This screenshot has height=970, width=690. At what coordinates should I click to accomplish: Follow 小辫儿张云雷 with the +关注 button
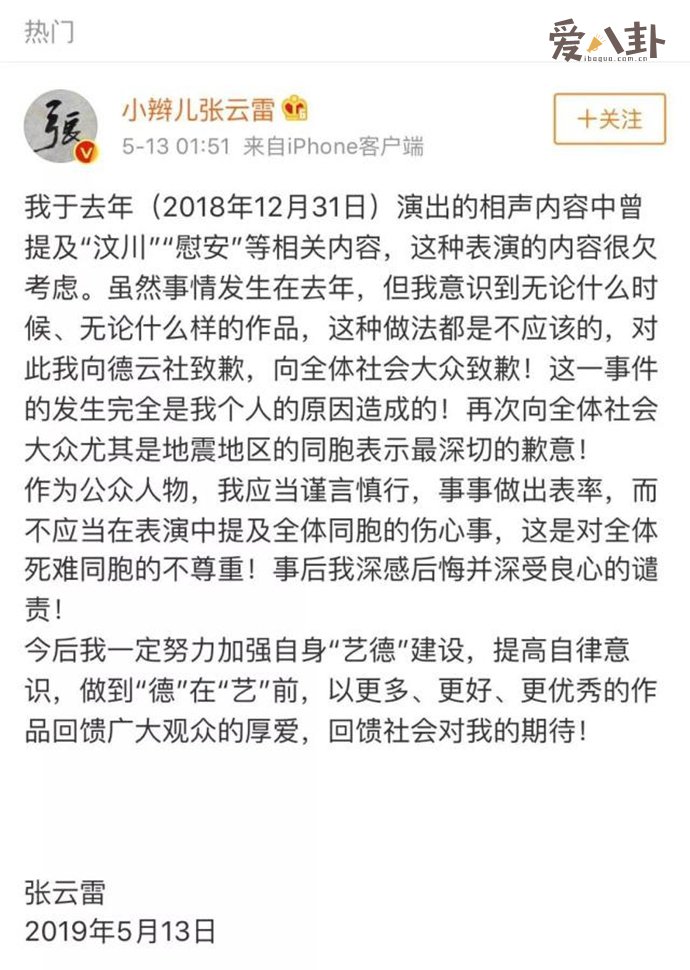(608, 120)
